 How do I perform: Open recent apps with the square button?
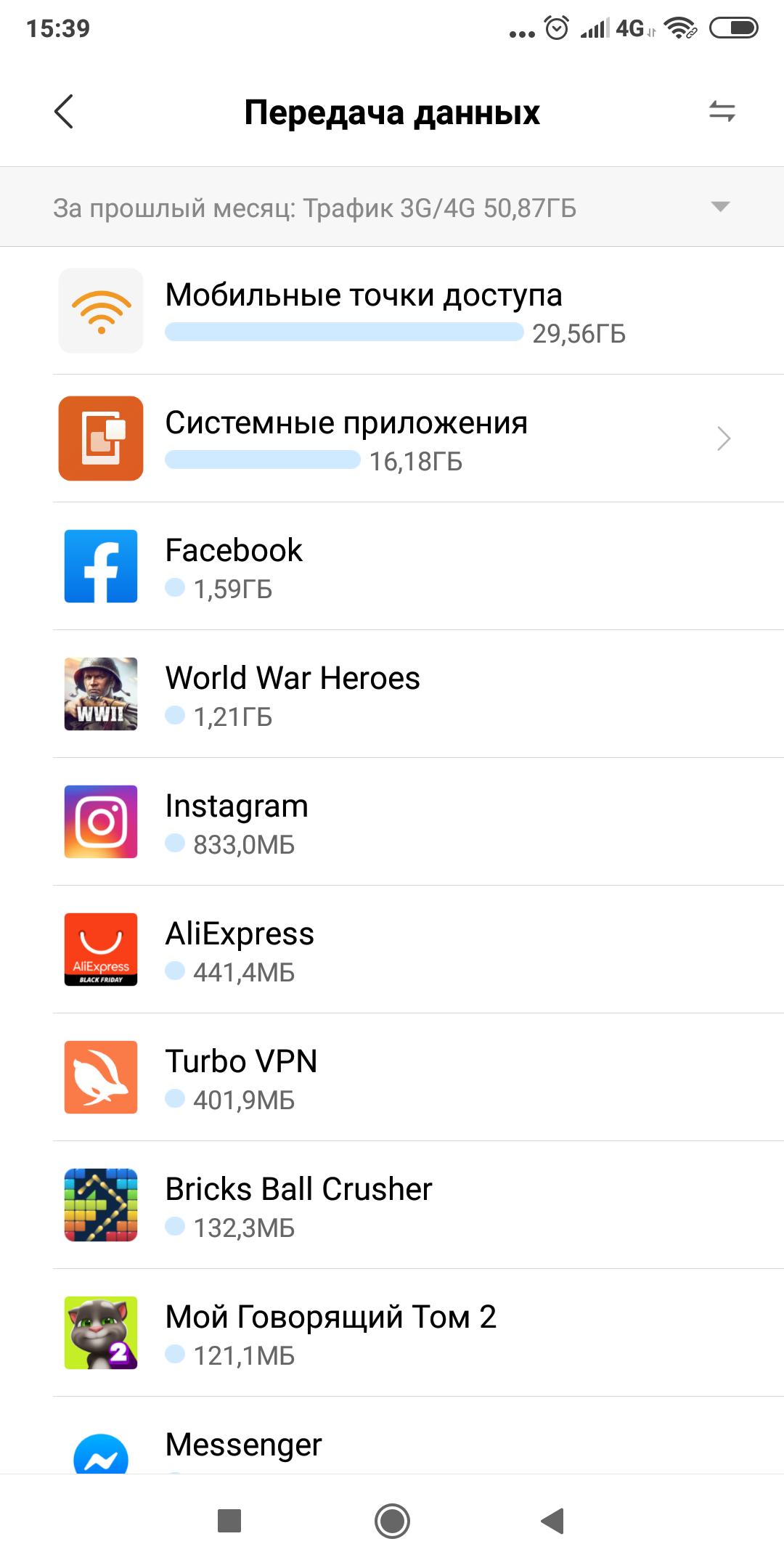pyautogui.click(x=229, y=1521)
